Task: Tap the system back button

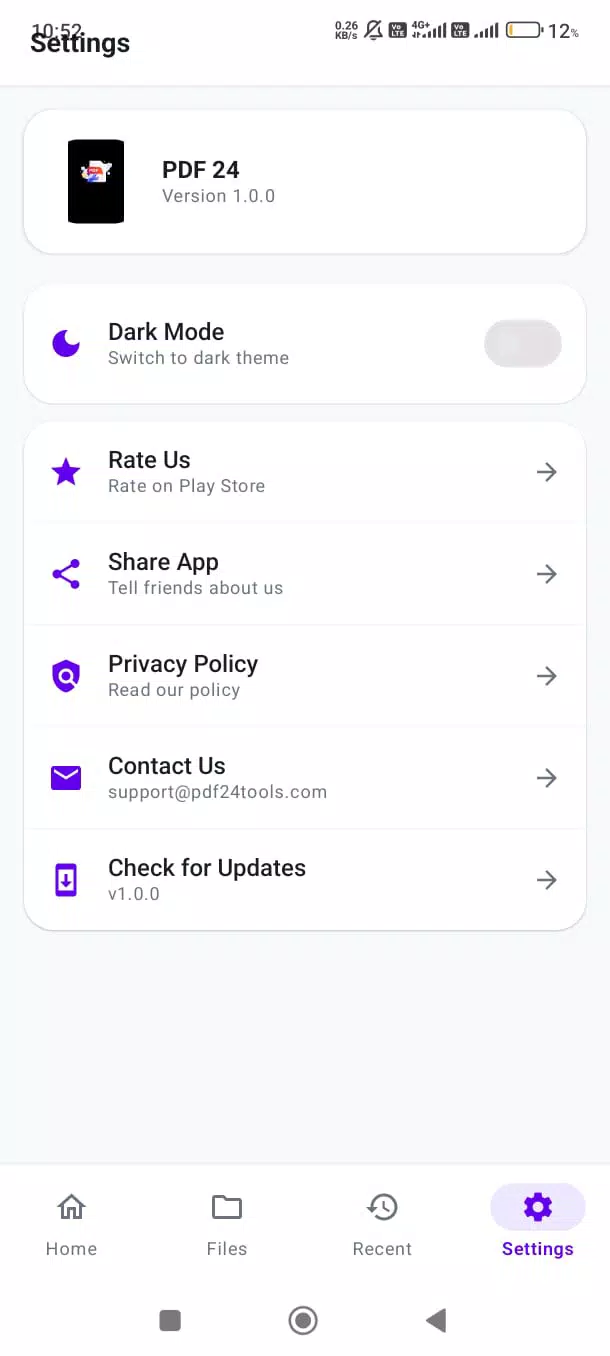Action: 436,1321
